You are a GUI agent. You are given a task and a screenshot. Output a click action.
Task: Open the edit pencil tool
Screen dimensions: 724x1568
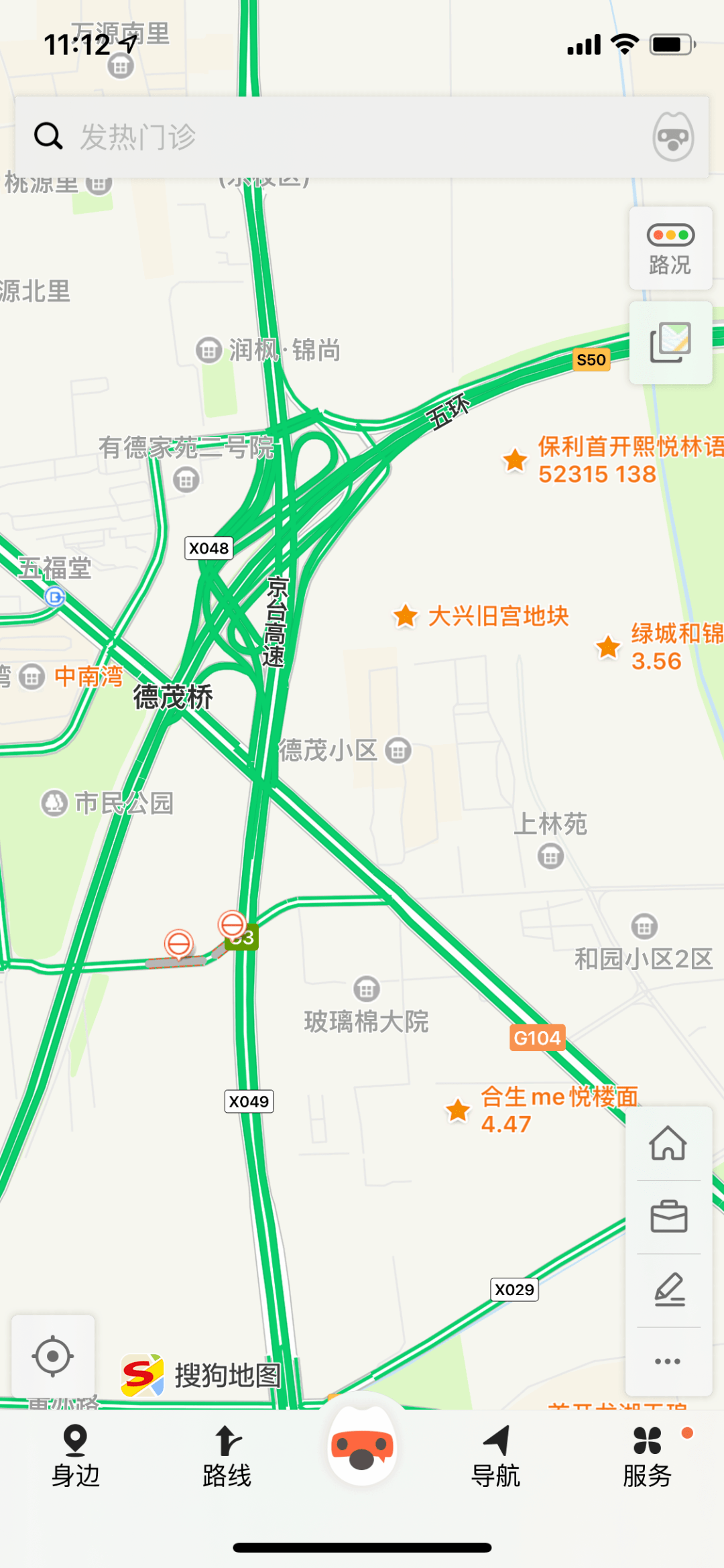[x=668, y=1290]
